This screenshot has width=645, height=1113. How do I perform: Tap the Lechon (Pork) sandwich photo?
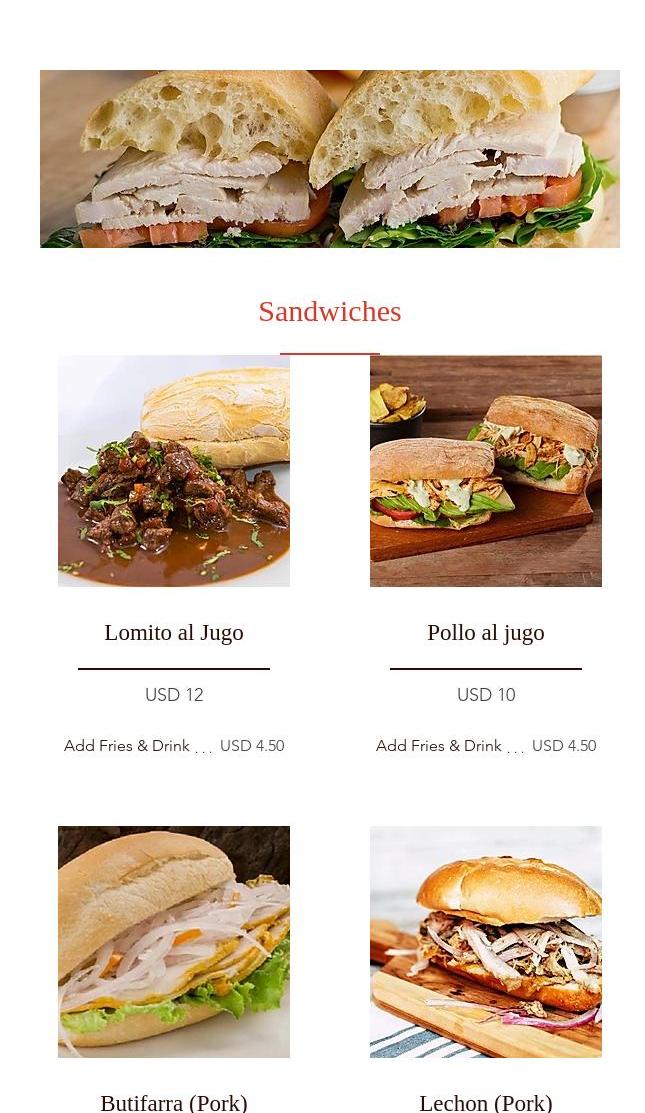coord(486,941)
